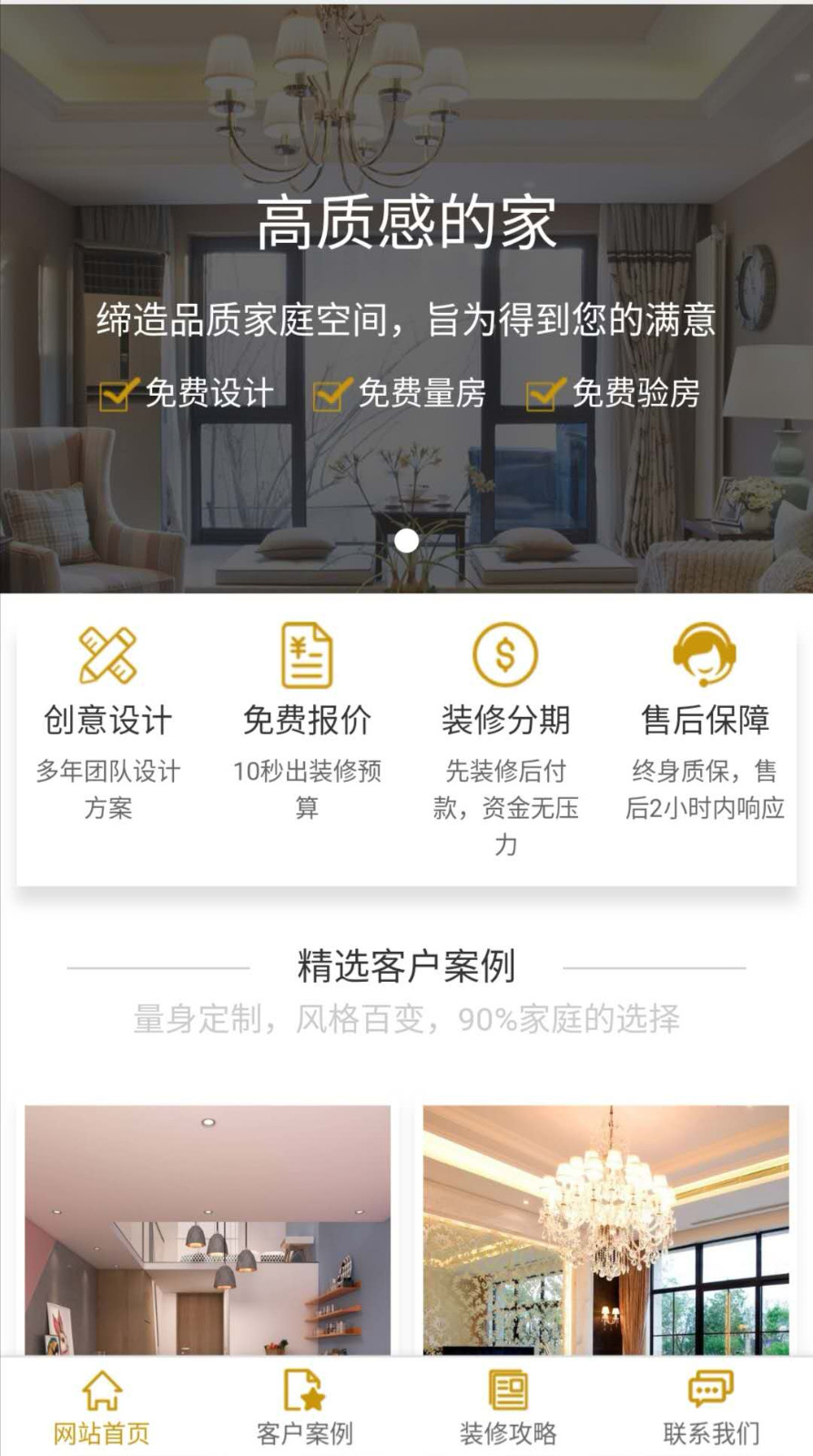Go to the 联系我们 tab
The width and height of the screenshot is (813, 1456).
(710, 1408)
